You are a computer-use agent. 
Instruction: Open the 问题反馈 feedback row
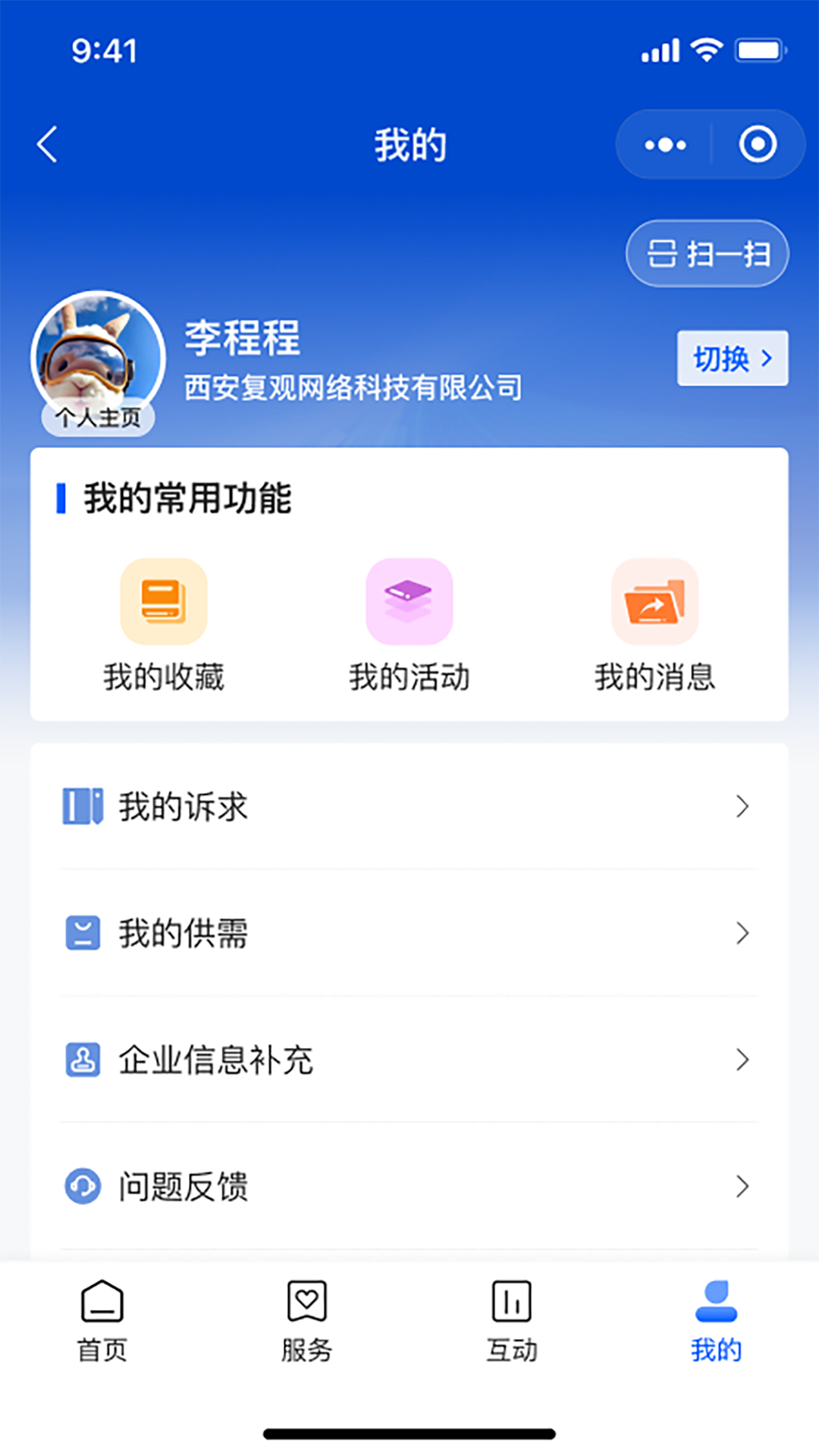[409, 1186]
